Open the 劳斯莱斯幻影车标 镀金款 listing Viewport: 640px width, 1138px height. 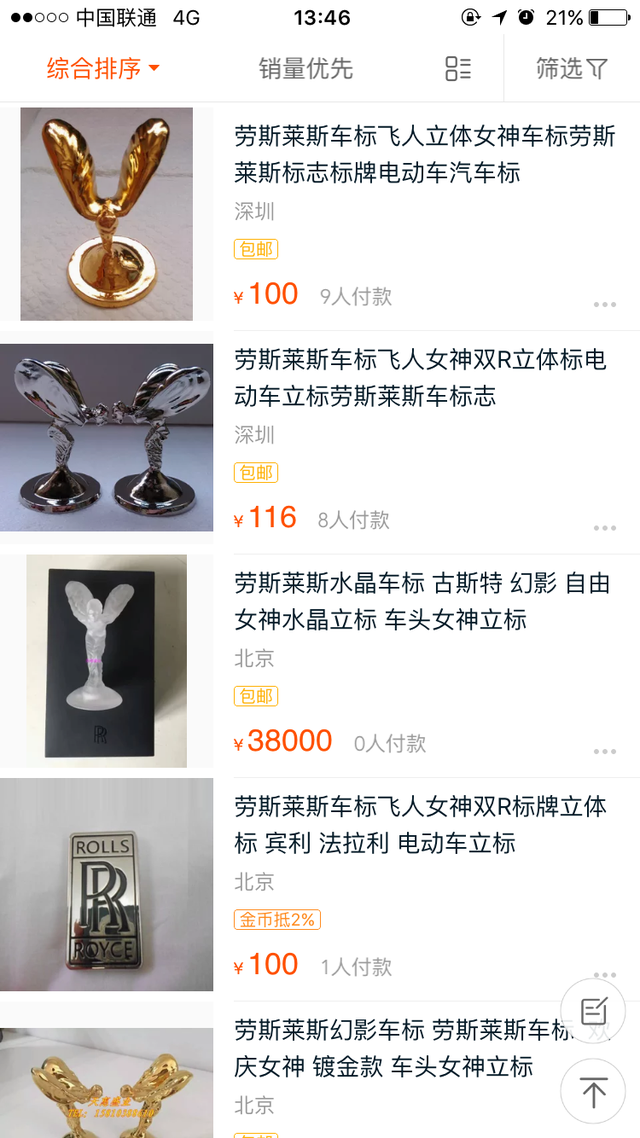point(400,1047)
